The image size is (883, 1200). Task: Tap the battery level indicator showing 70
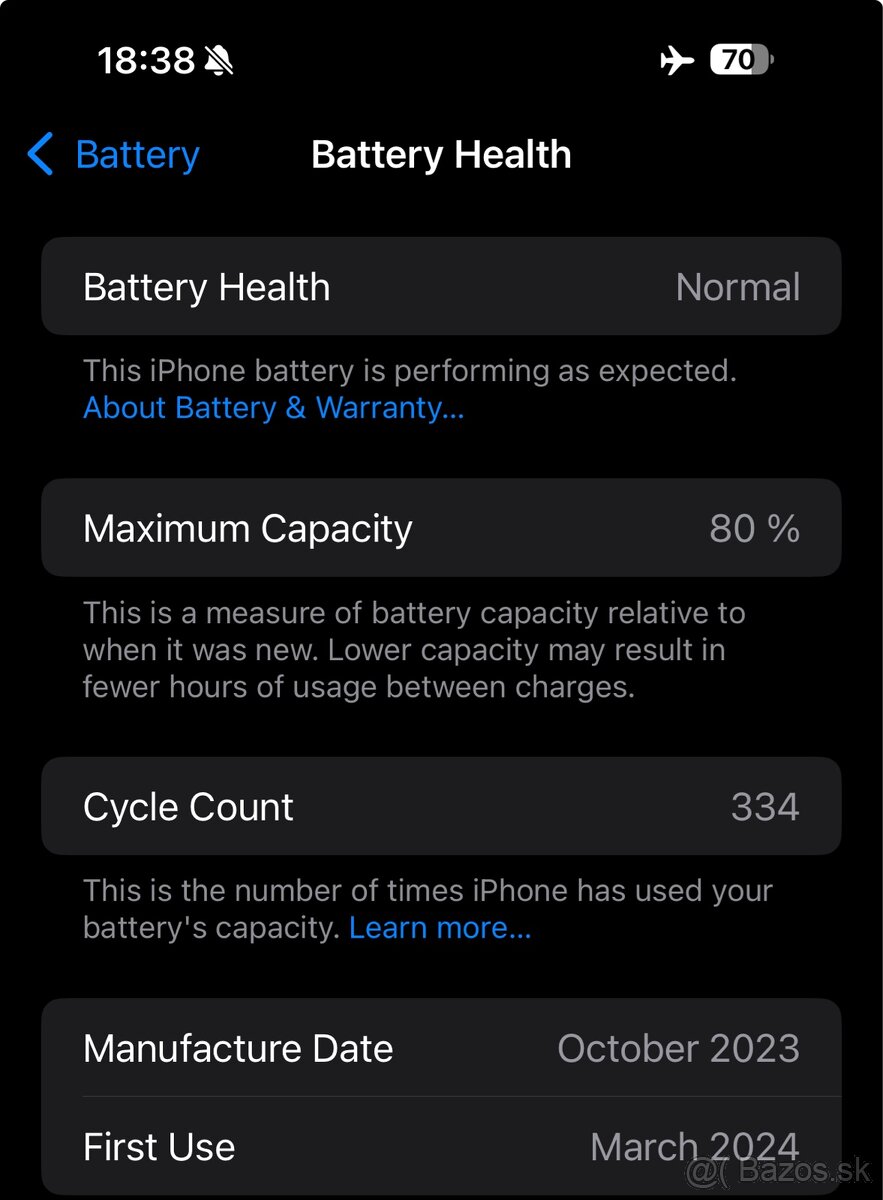pyautogui.click(x=740, y=60)
